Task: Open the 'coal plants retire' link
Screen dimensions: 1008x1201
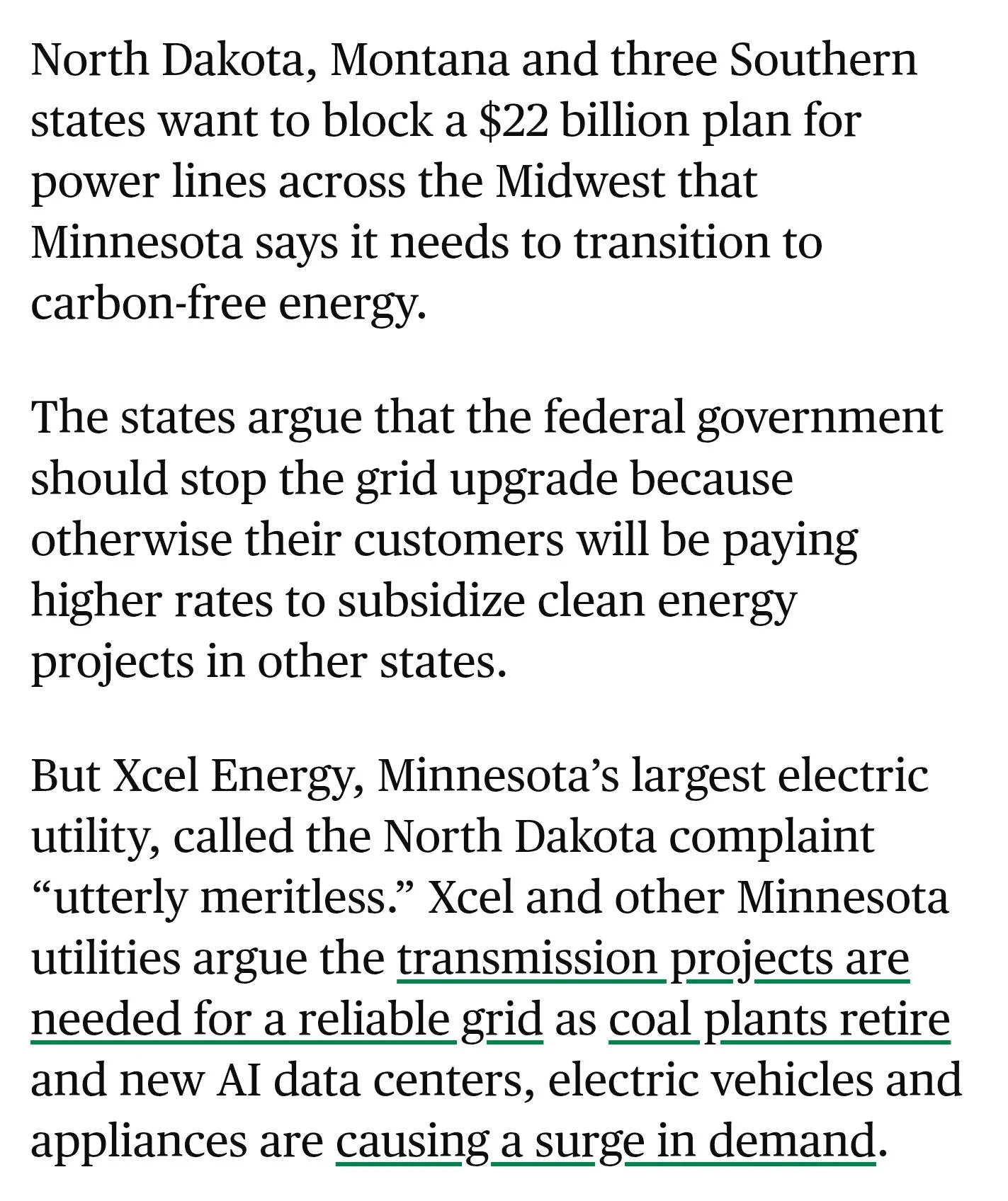Action: click(x=778, y=1020)
